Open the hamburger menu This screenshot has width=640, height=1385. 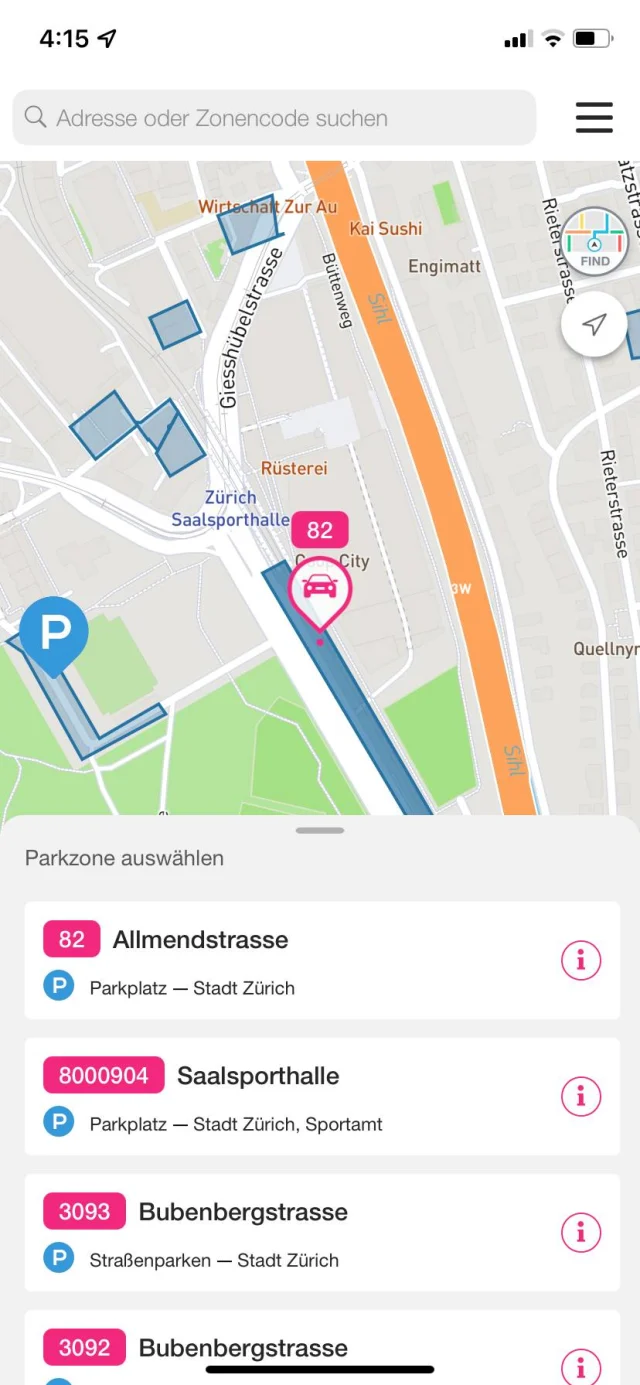pos(594,118)
